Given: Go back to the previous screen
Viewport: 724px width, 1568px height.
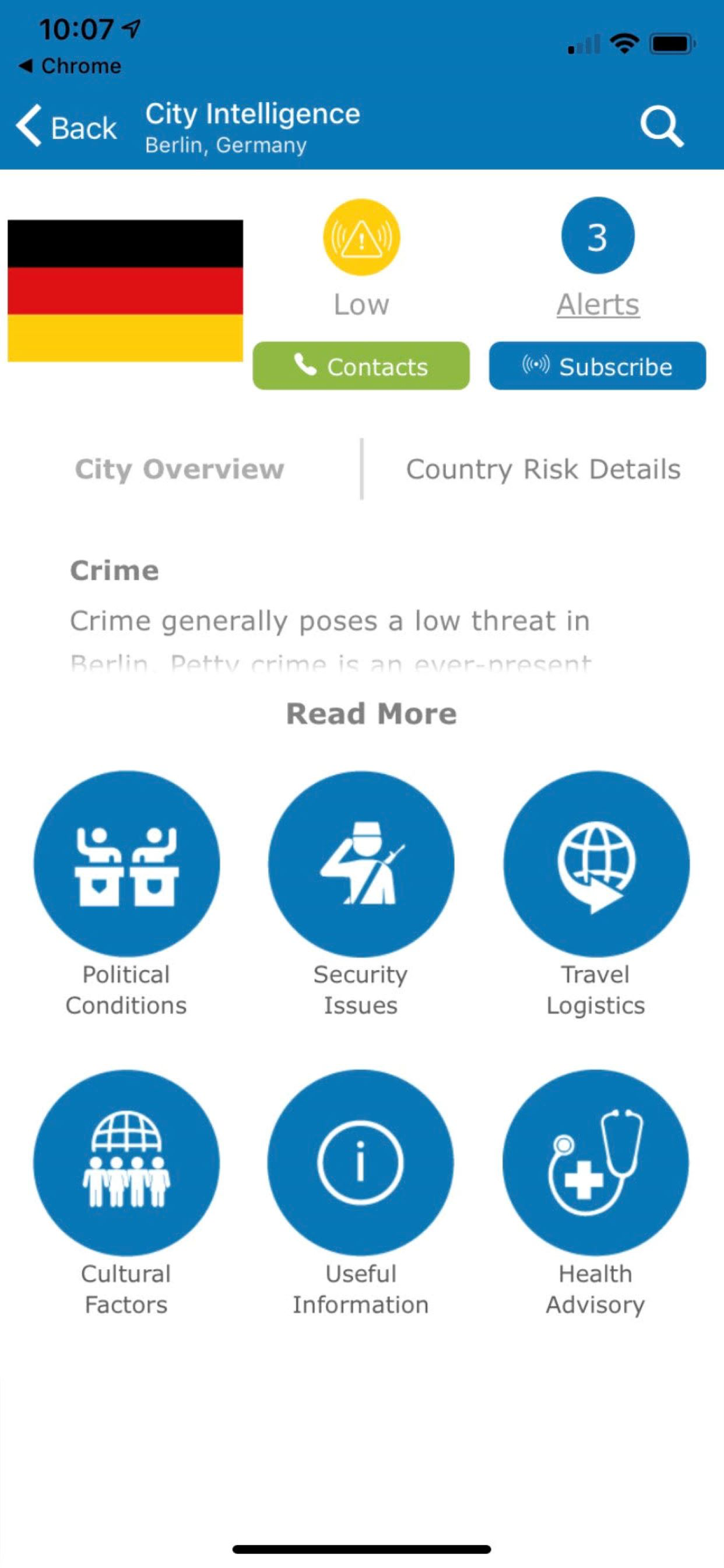Looking at the screenshot, I should point(66,127).
